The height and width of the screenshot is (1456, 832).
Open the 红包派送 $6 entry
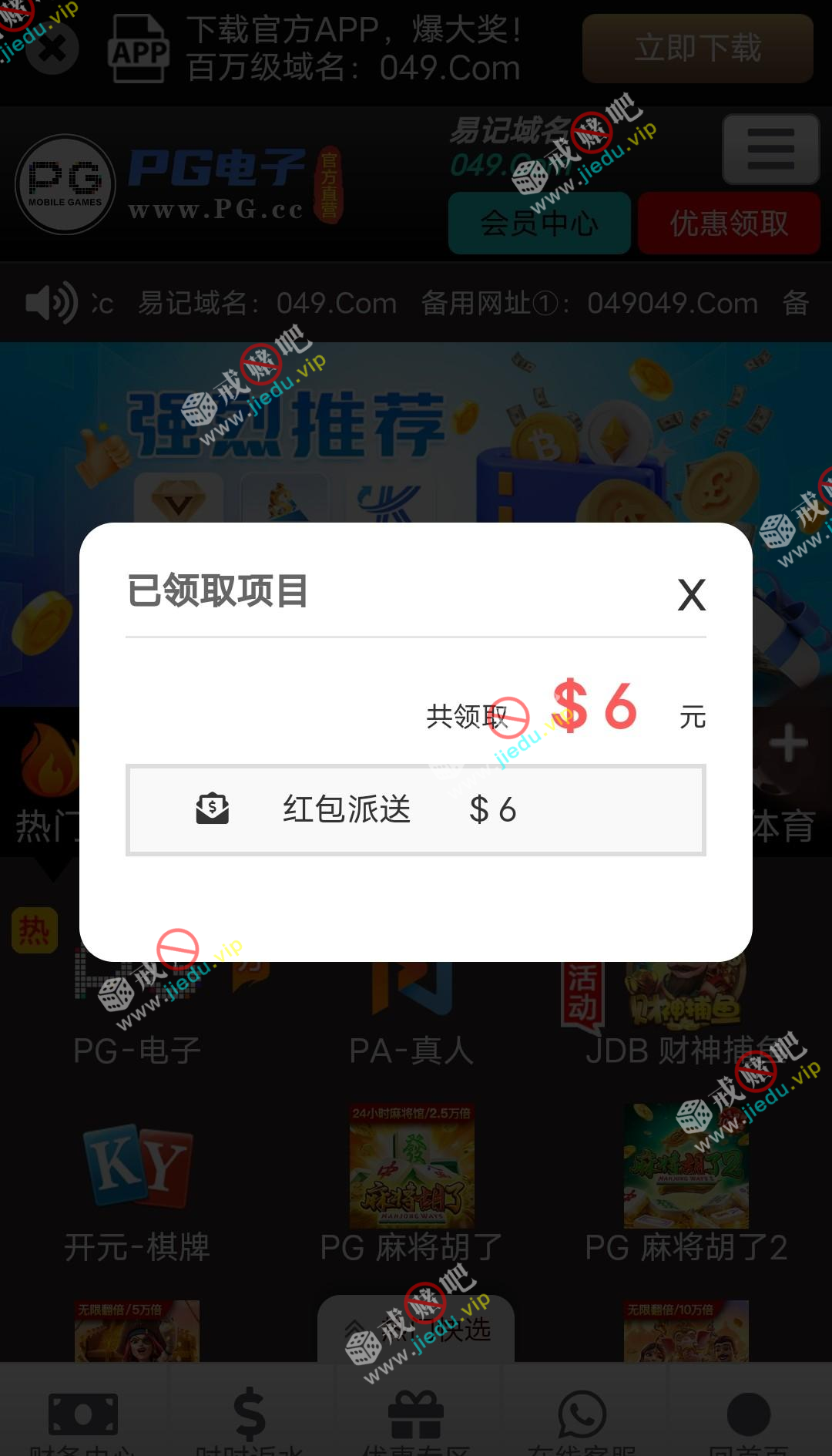(x=416, y=810)
